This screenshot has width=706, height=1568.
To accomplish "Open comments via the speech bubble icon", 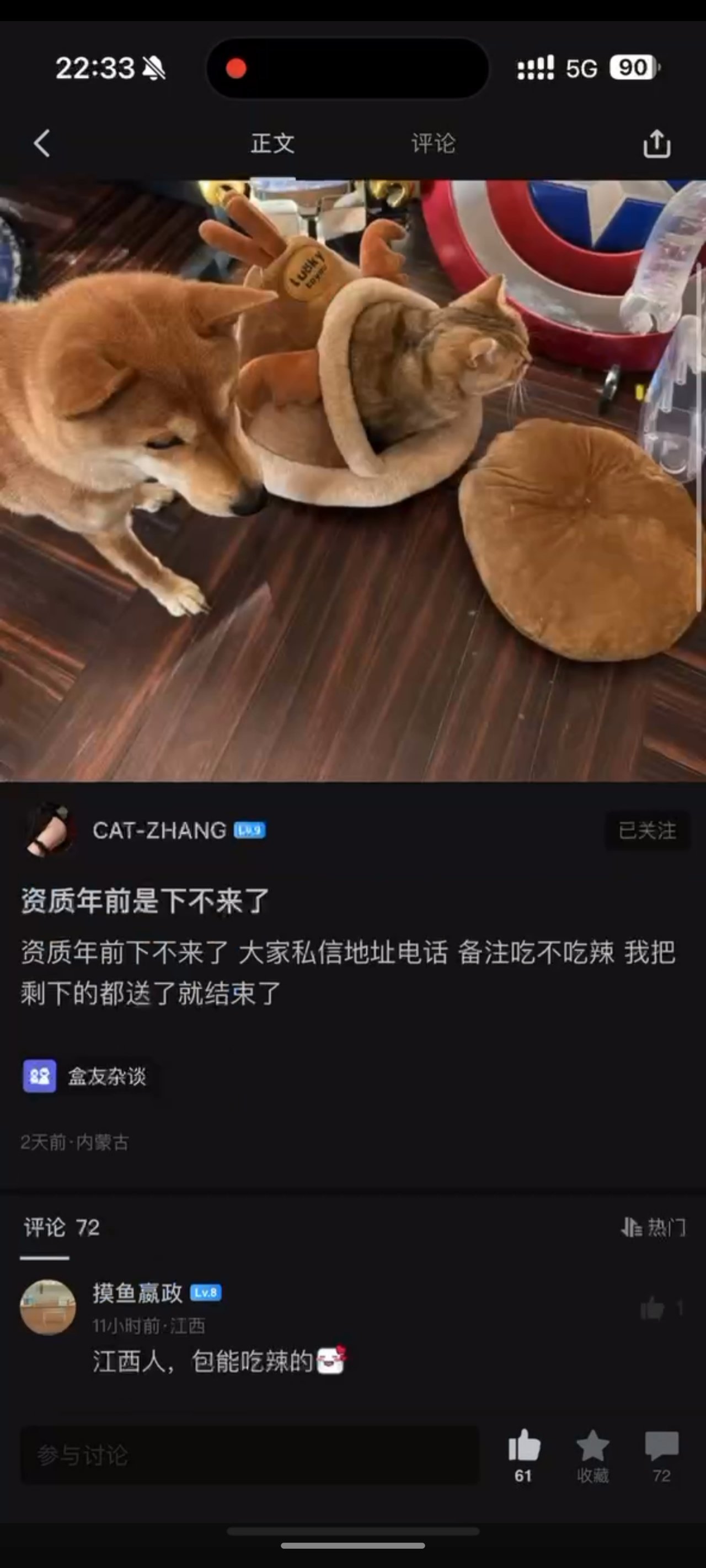I will 661,1446.
